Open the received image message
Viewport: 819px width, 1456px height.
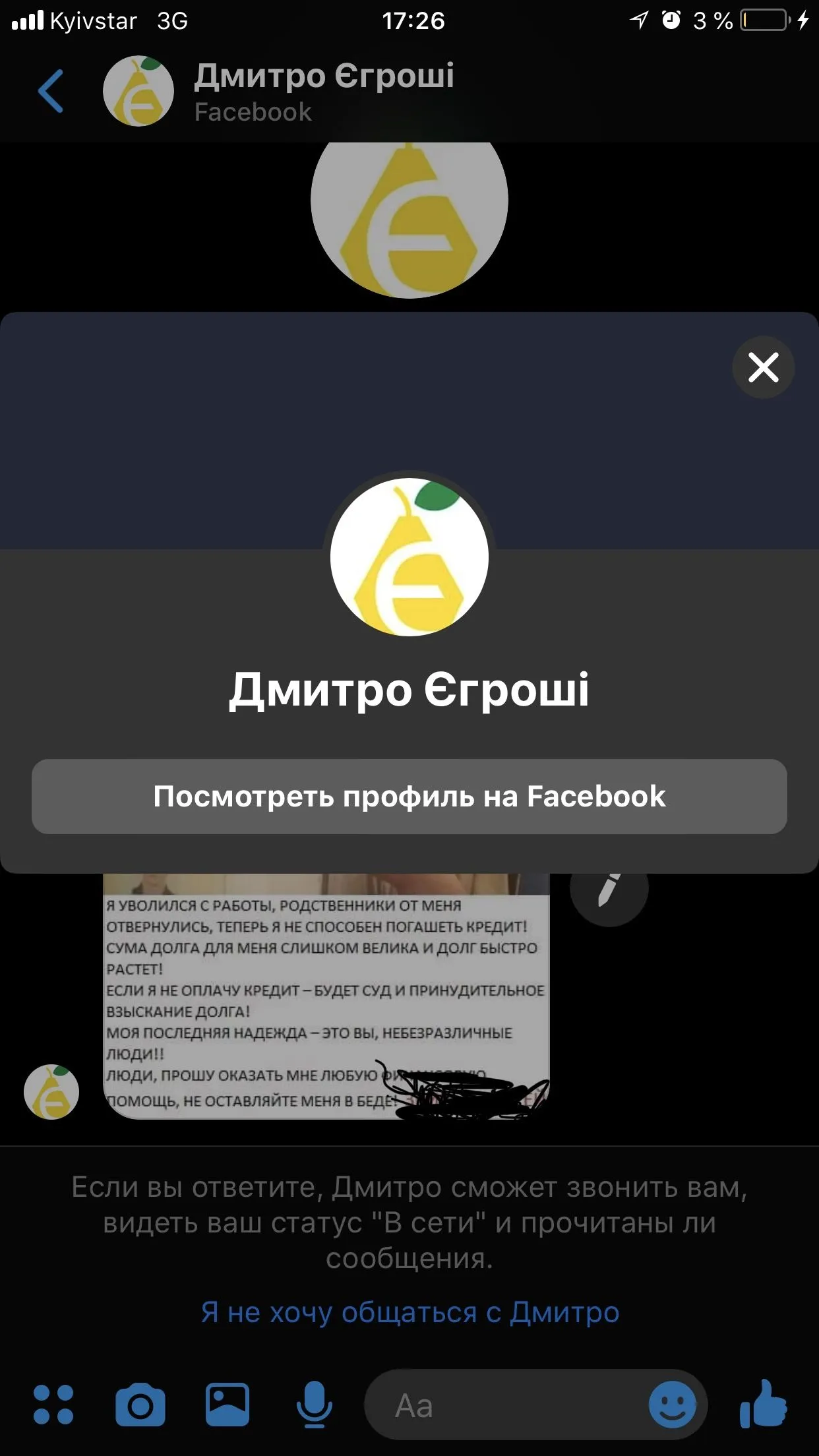326,996
